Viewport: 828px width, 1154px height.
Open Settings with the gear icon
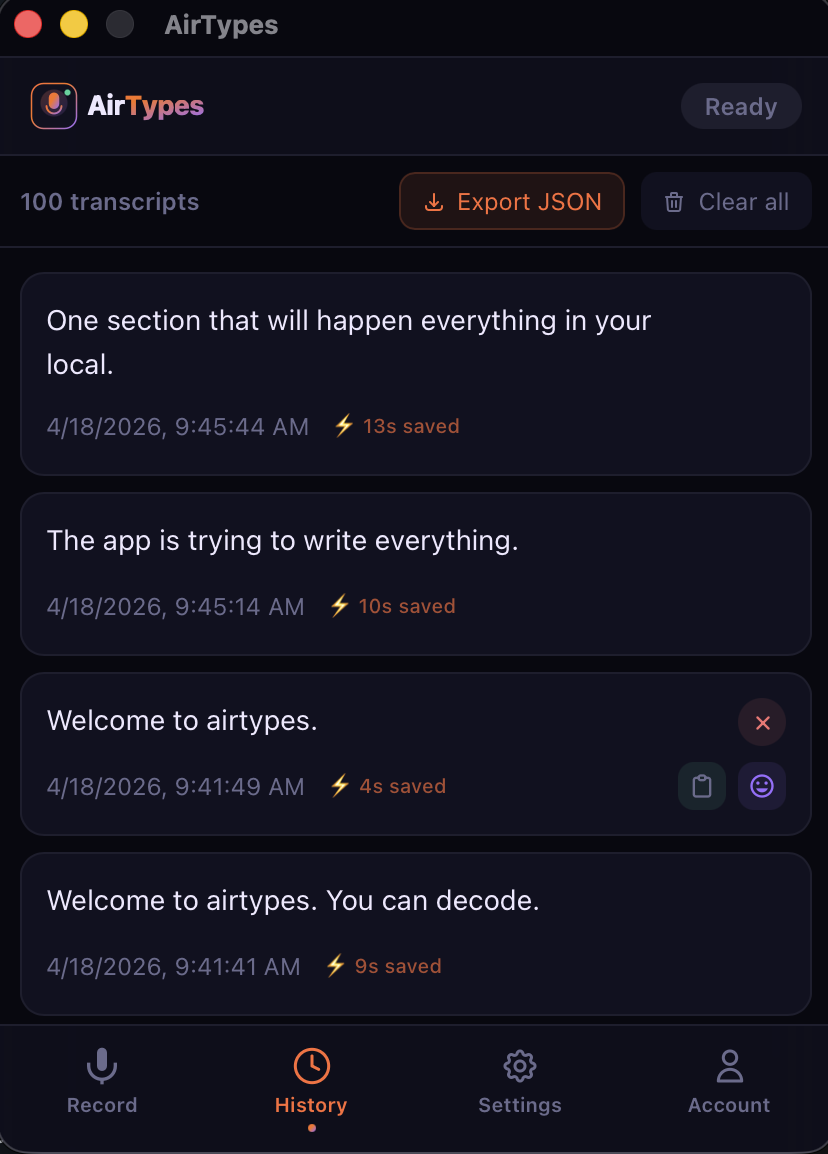pyautogui.click(x=520, y=1066)
